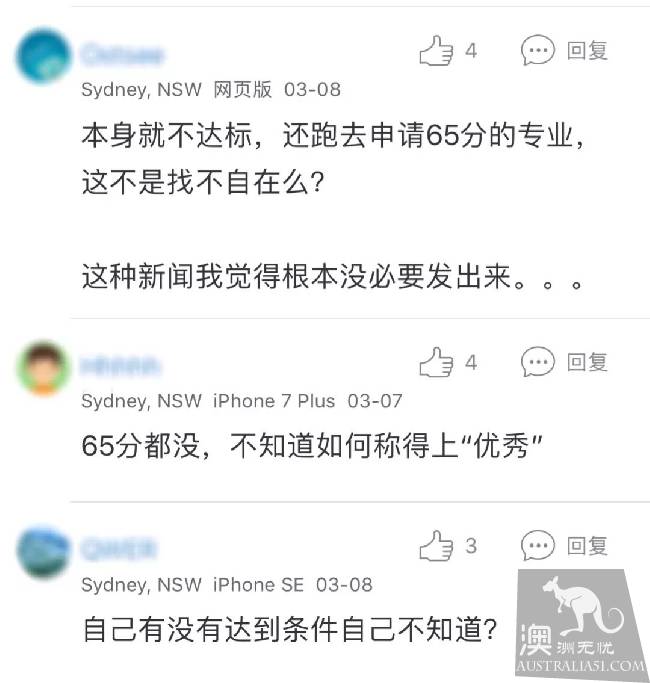Open the avatar of the 网页版 commenter

pos(44,56)
